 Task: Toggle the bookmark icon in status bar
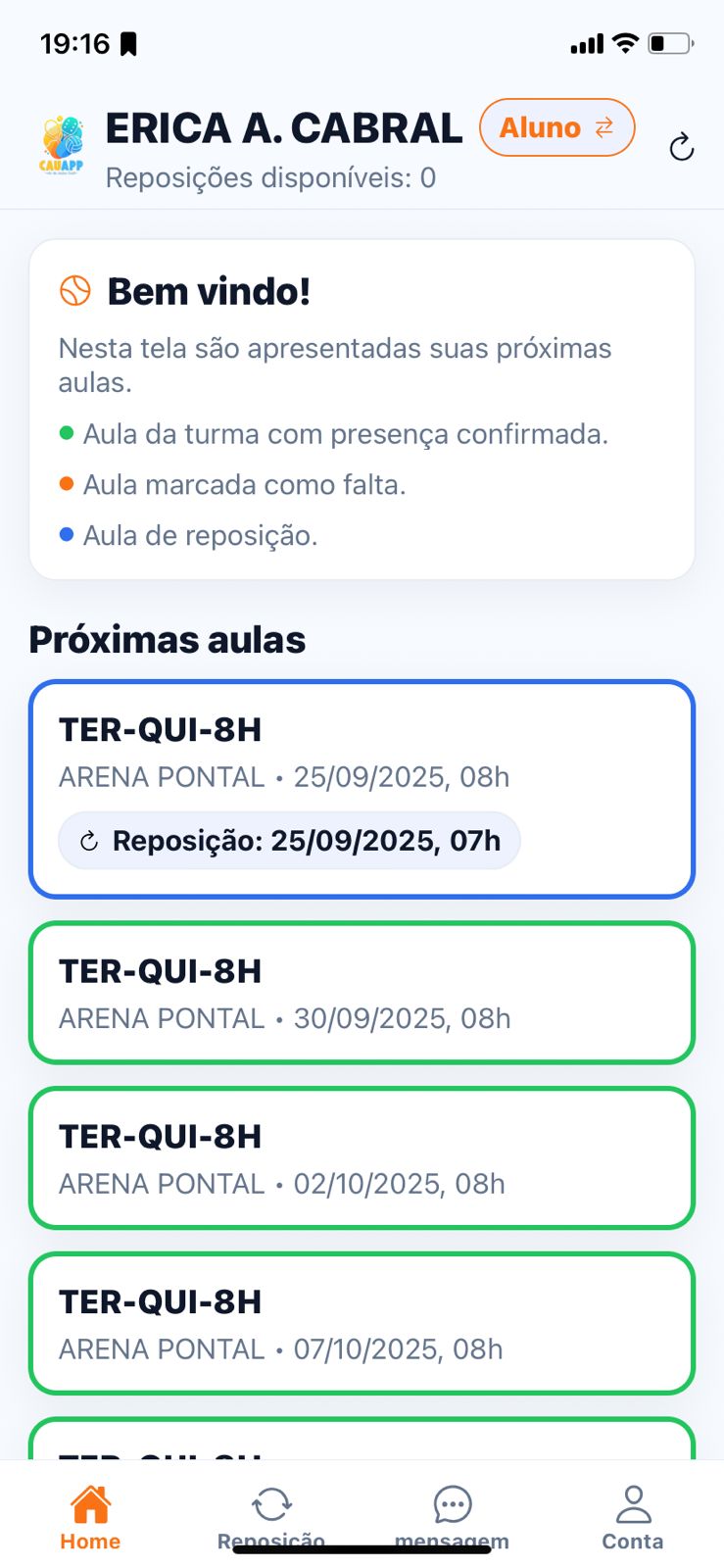(128, 41)
